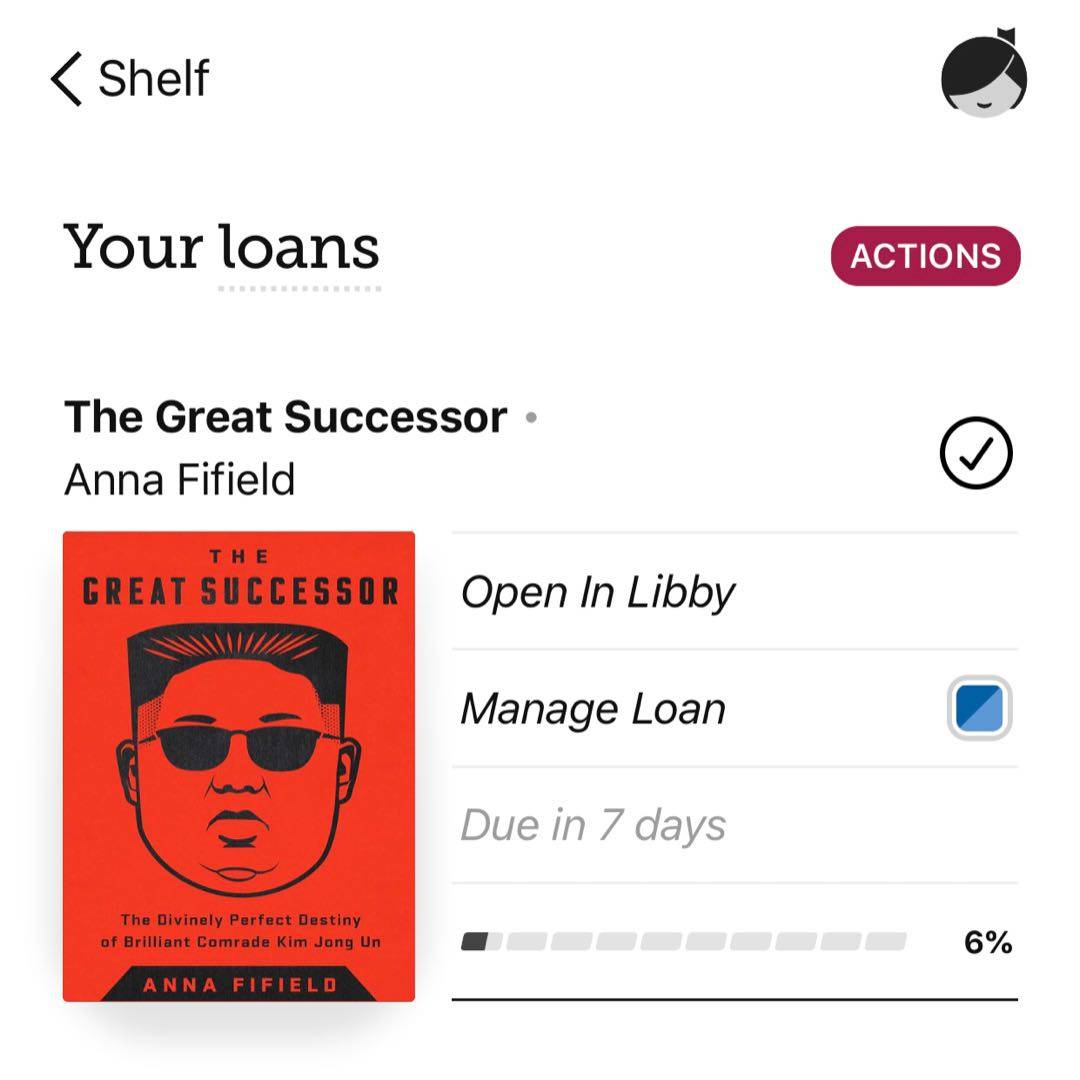Open Manage Loan options
The image size is (1080, 1080).
point(593,709)
